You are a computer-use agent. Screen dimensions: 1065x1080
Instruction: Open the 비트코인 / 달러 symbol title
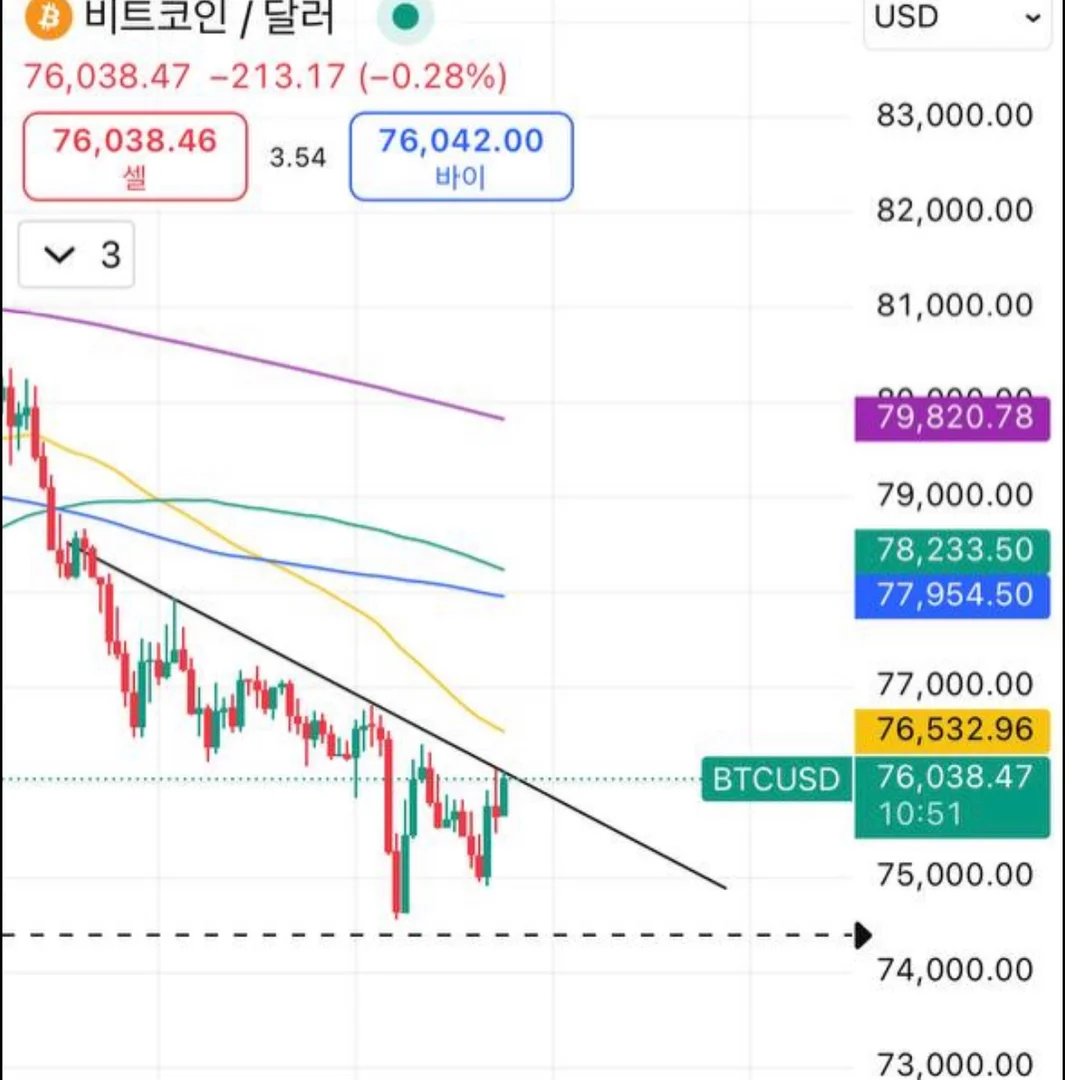[x=208, y=18]
